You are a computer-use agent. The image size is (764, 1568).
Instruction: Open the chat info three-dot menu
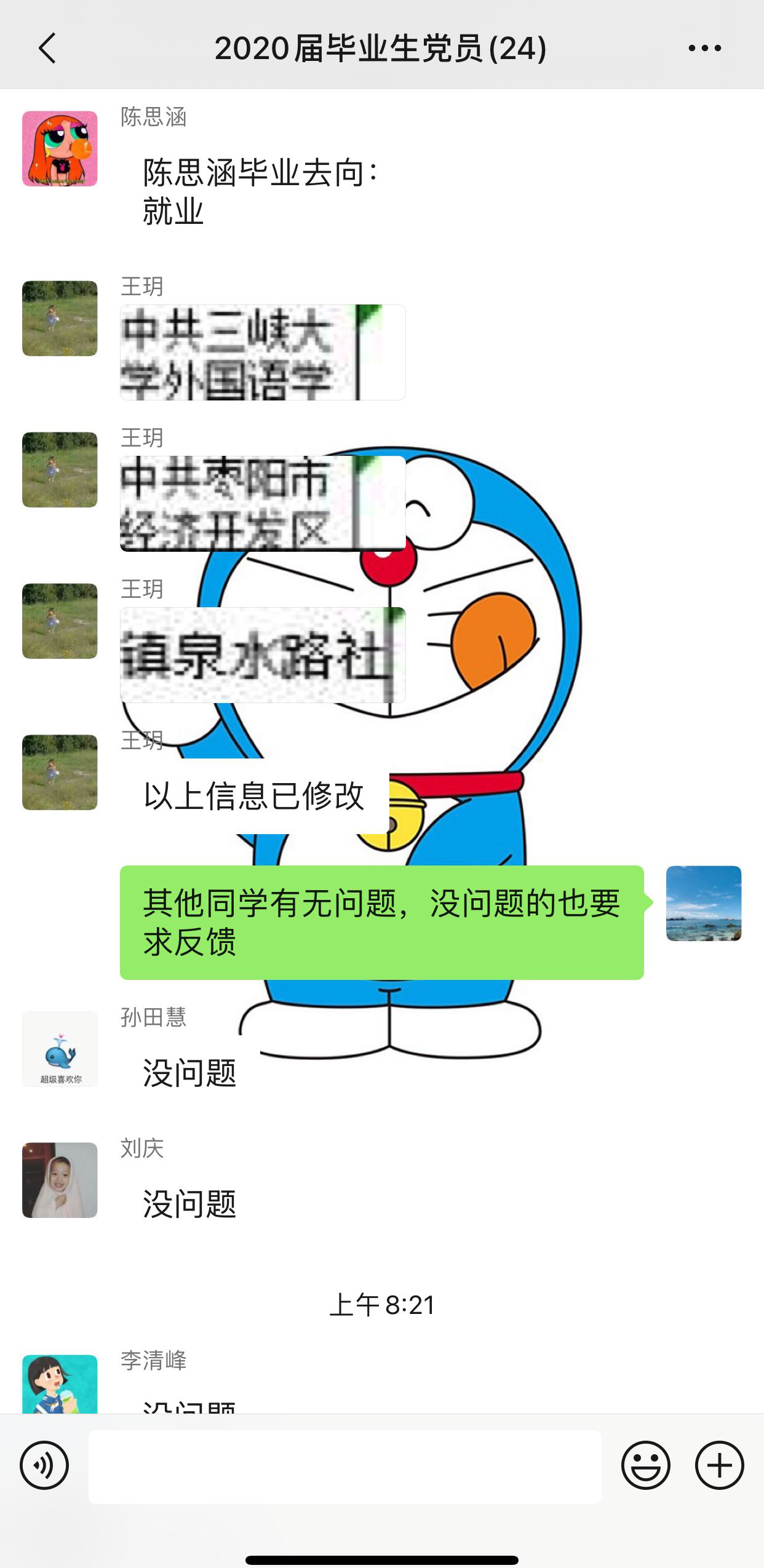[x=704, y=48]
